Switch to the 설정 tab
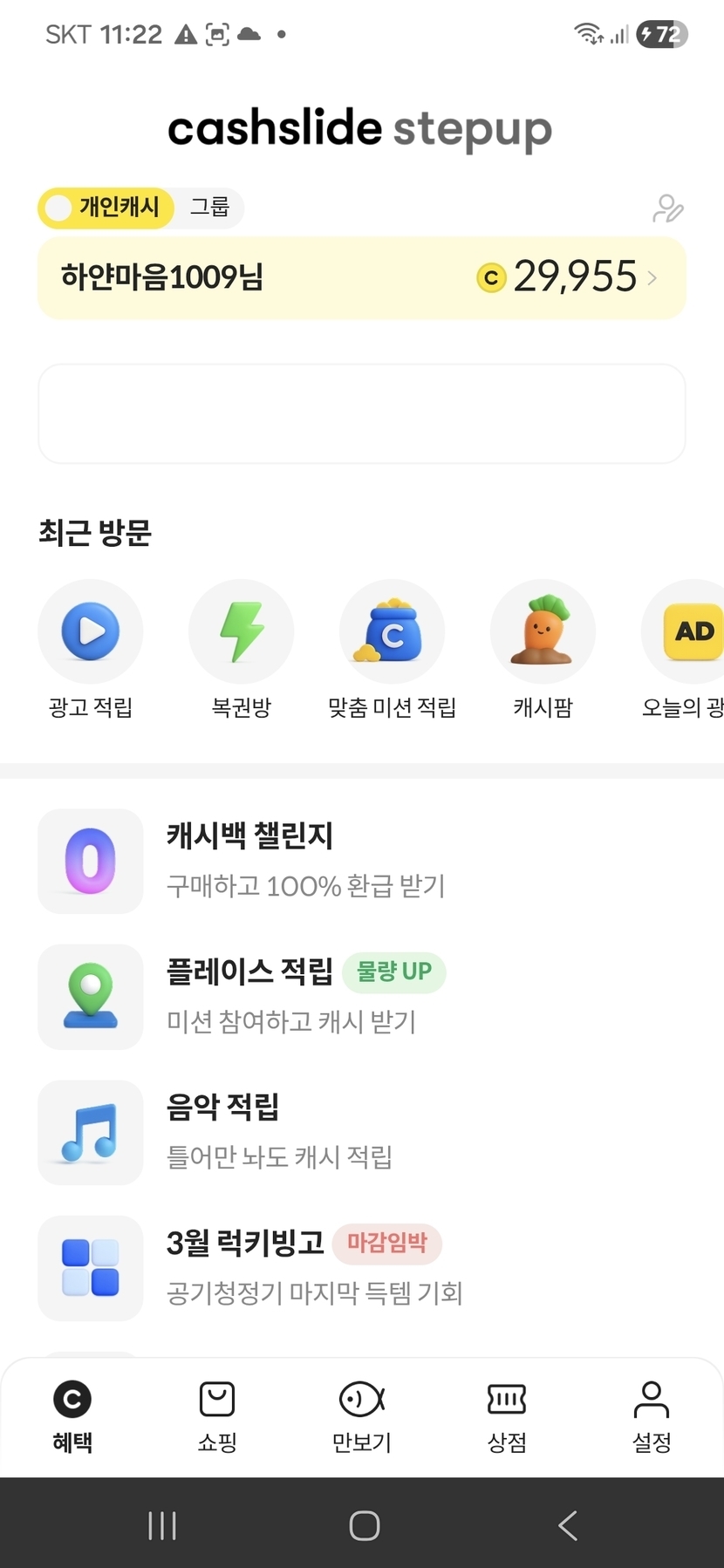 pyautogui.click(x=652, y=1416)
